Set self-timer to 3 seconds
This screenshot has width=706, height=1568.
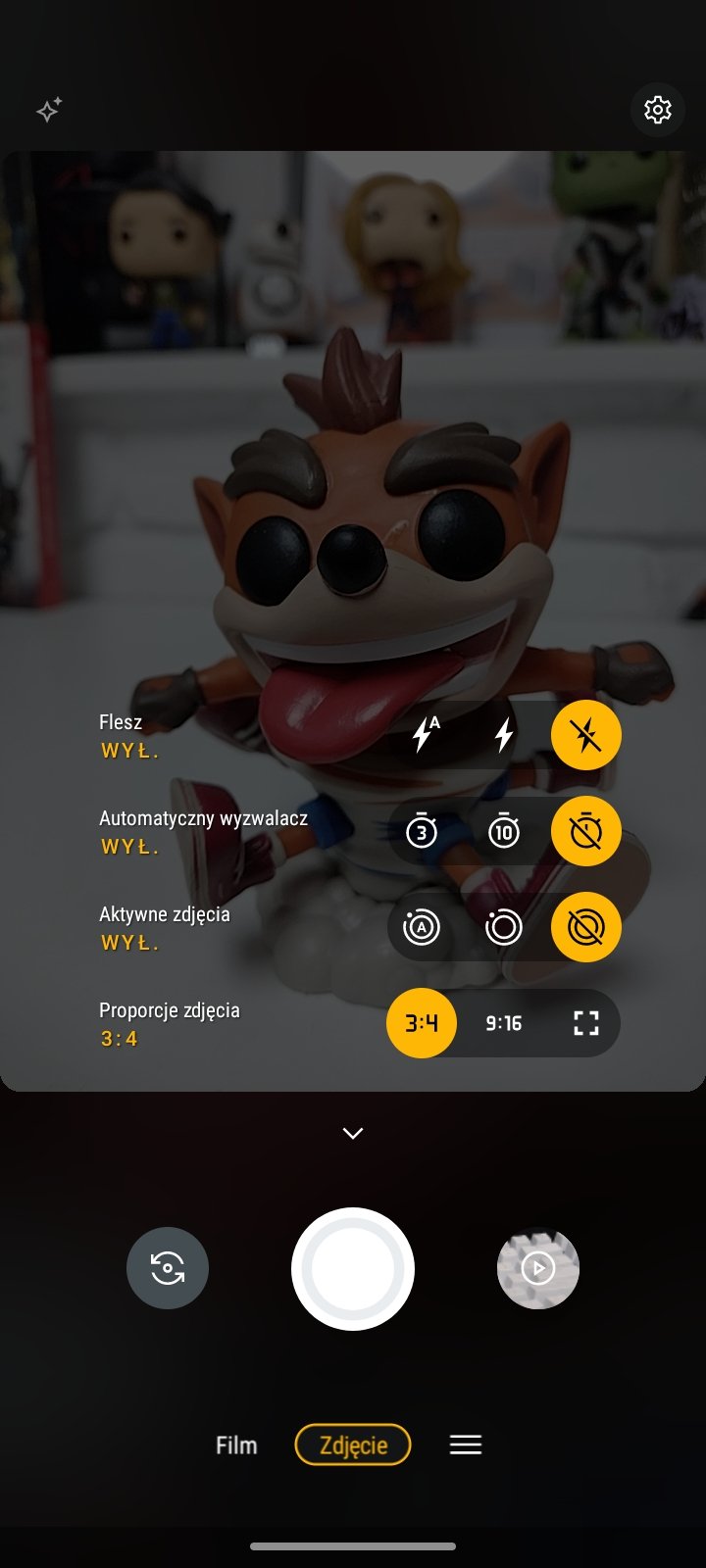pyautogui.click(x=422, y=831)
